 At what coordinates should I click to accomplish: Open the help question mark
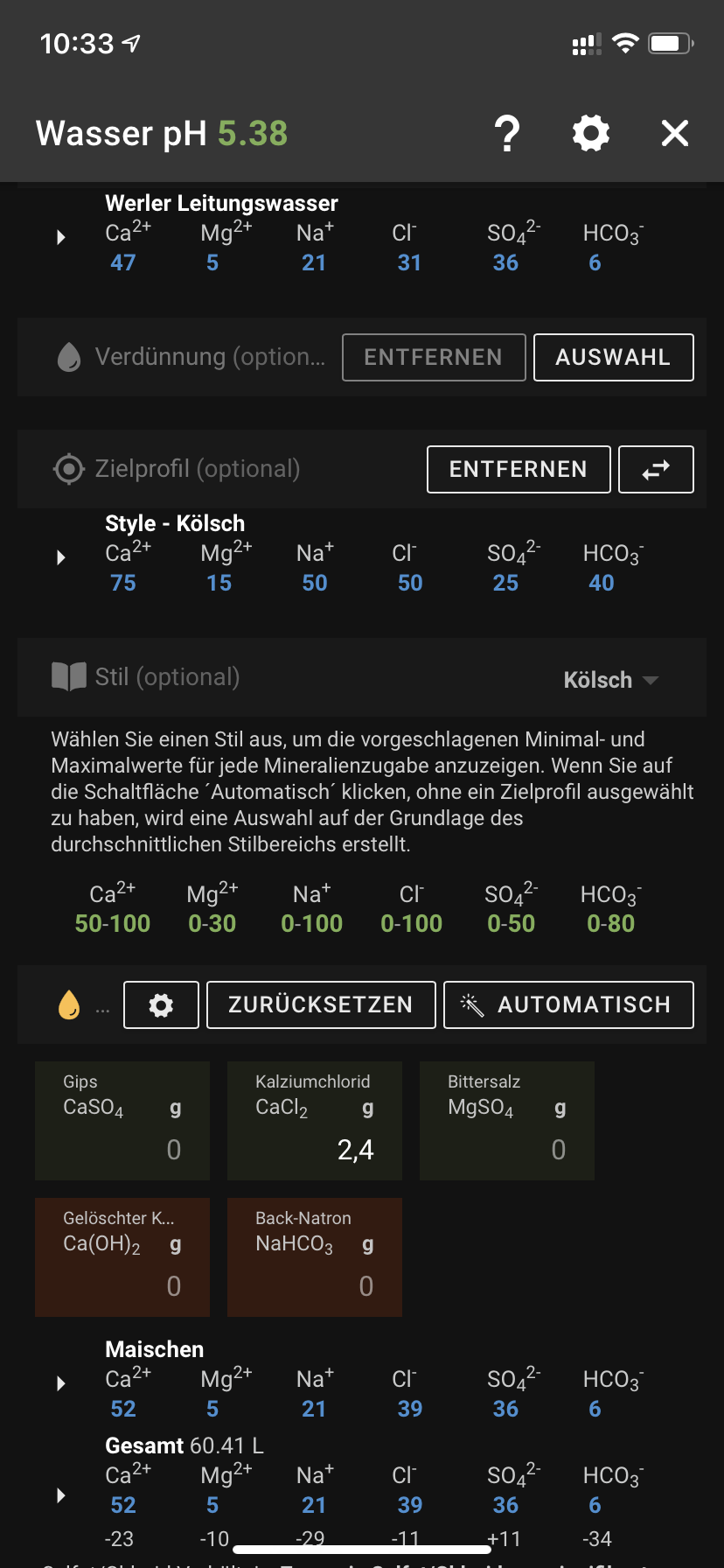pos(507,134)
